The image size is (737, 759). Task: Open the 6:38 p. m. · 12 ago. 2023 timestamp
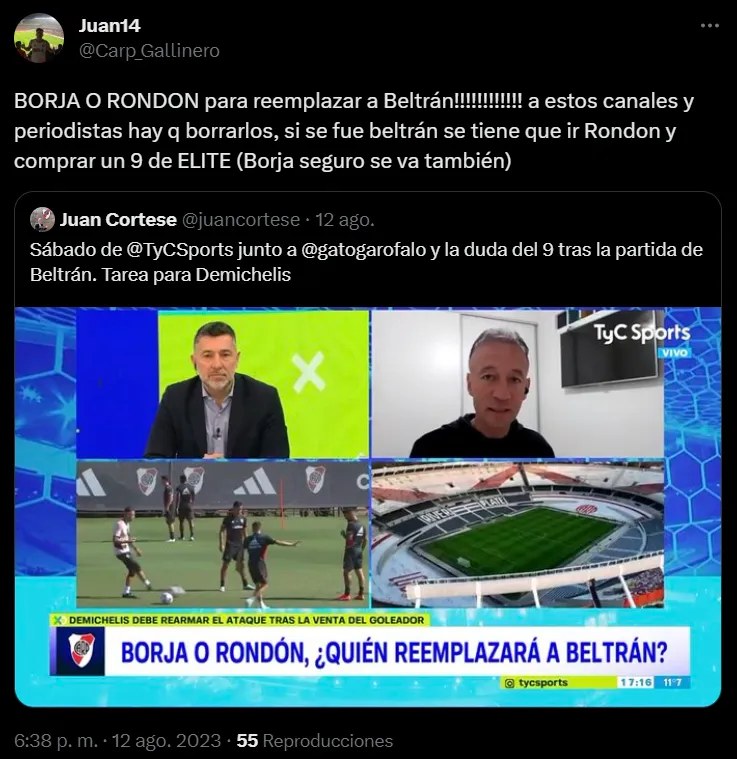click(119, 741)
